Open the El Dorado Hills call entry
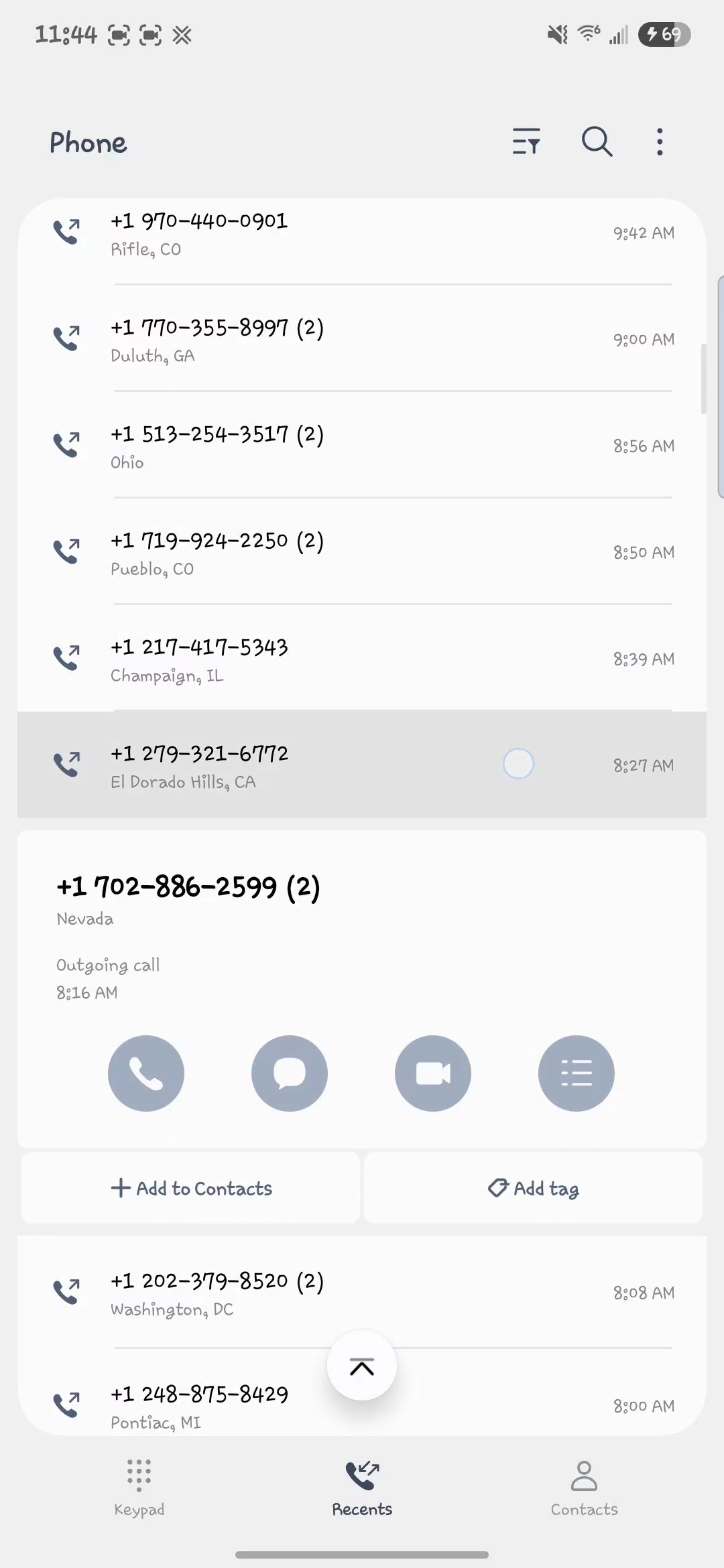Viewport: 724px width, 1568px height. coord(362,765)
